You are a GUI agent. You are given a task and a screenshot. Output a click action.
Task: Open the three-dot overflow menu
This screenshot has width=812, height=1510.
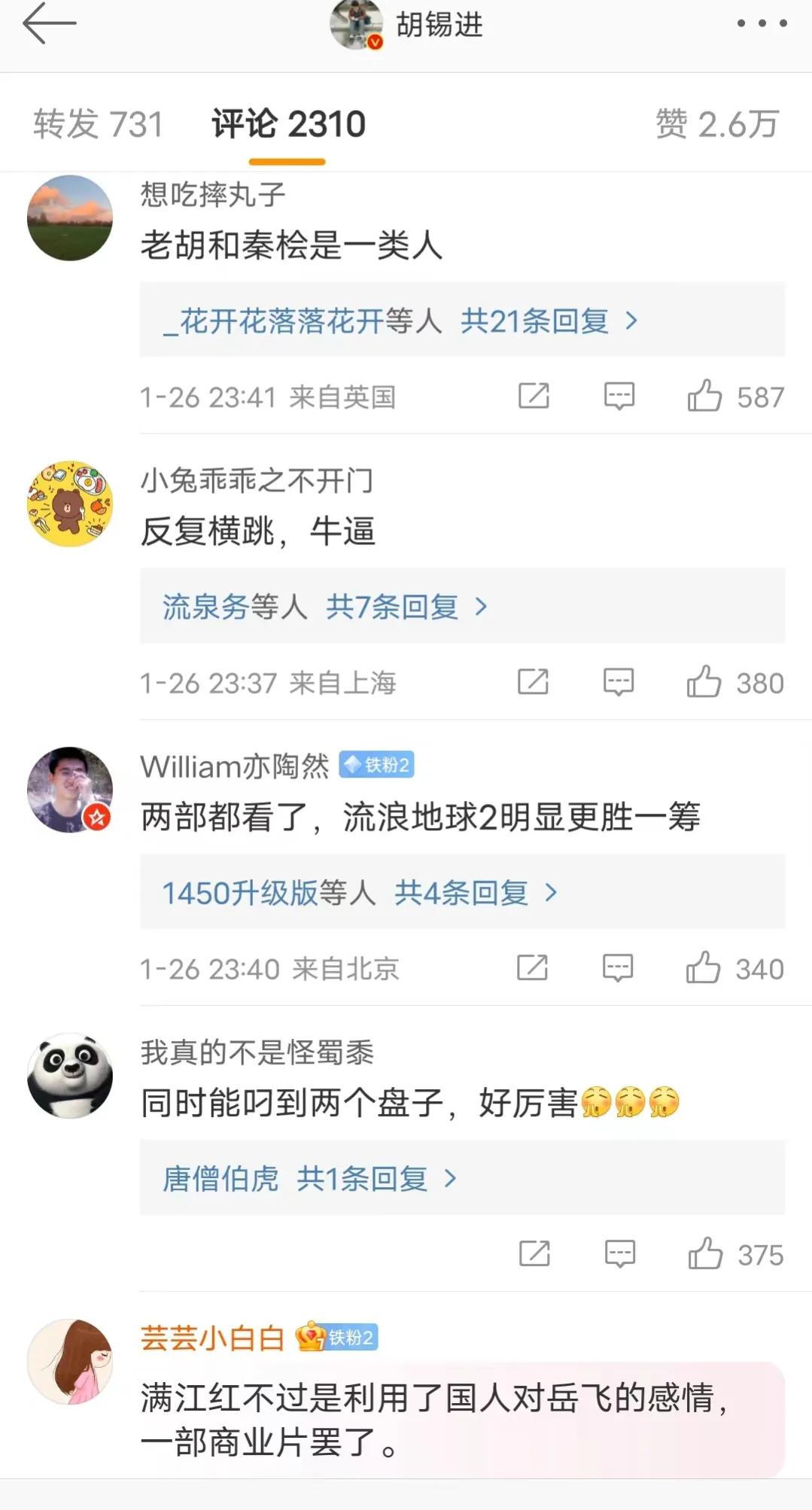click(x=762, y=24)
